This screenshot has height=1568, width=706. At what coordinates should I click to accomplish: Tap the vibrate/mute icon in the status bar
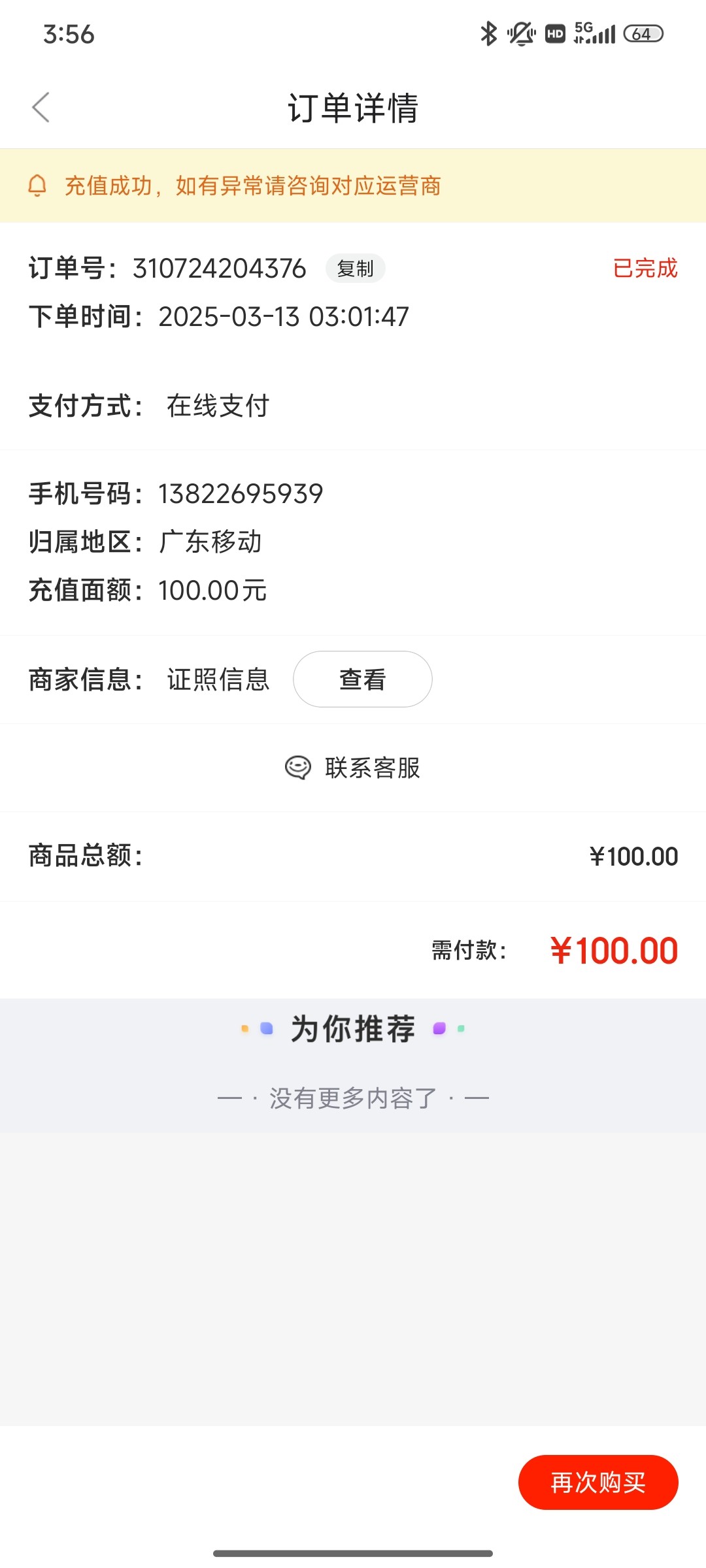click(518, 34)
